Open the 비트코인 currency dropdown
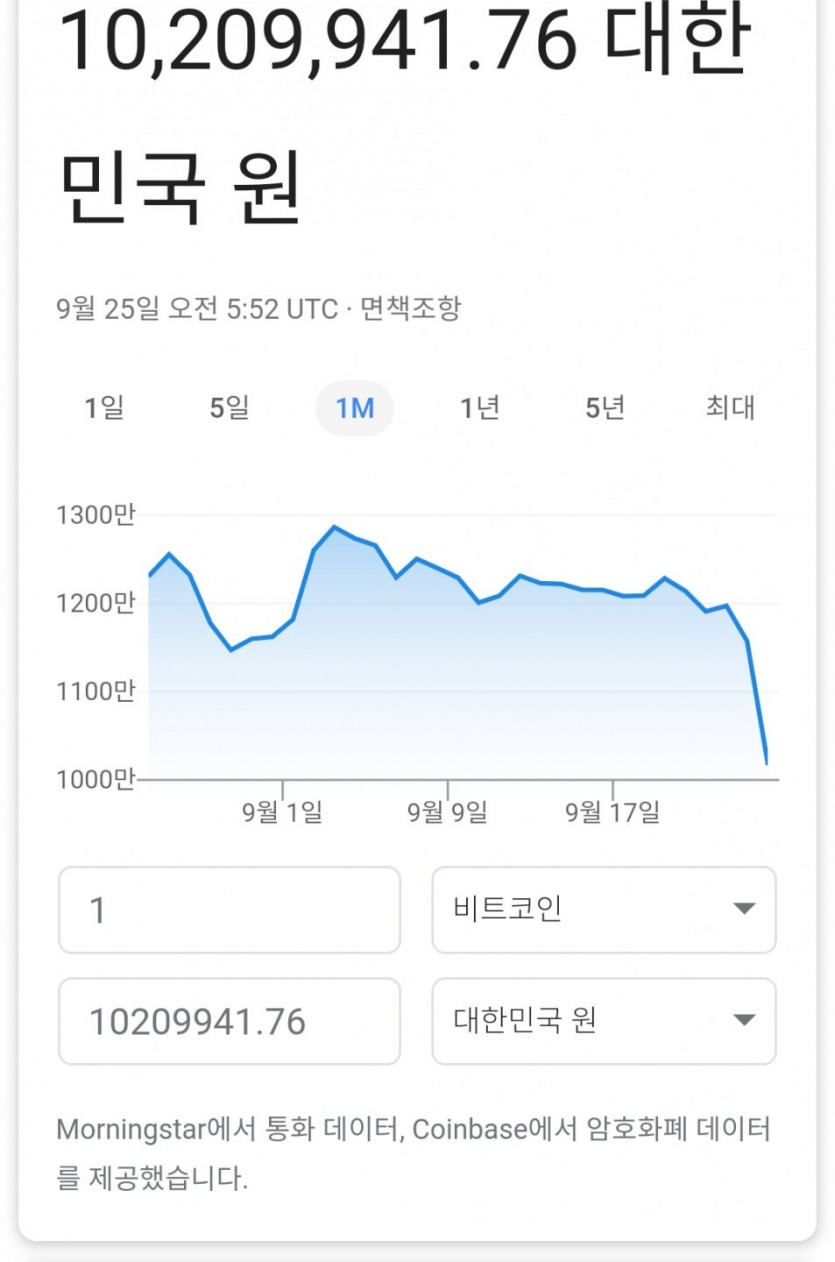835x1262 pixels. click(603, 910)
